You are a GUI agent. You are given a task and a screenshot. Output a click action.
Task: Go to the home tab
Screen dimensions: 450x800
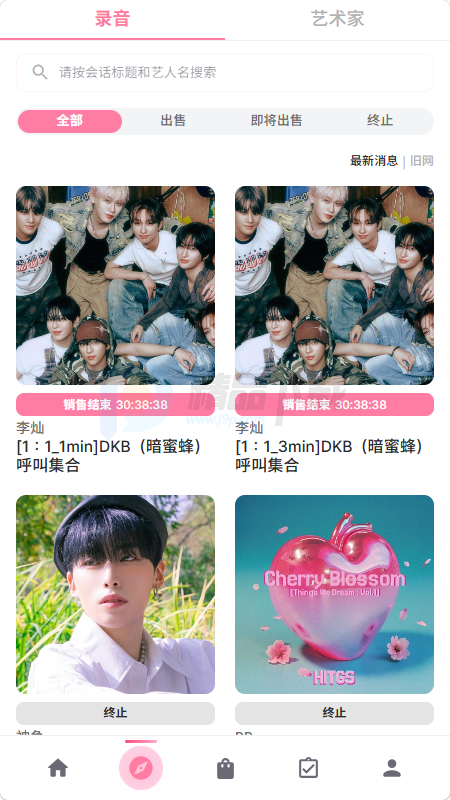tap(58, 768)
